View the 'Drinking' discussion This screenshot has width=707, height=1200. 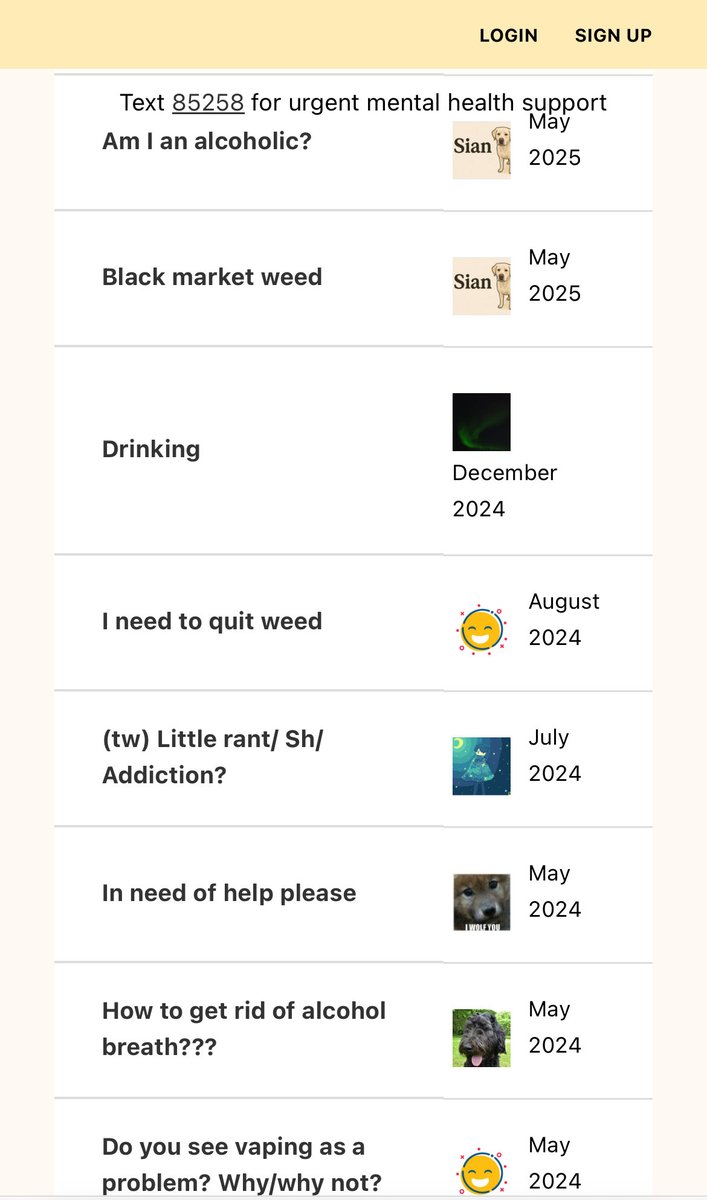[x=151, y=449]
